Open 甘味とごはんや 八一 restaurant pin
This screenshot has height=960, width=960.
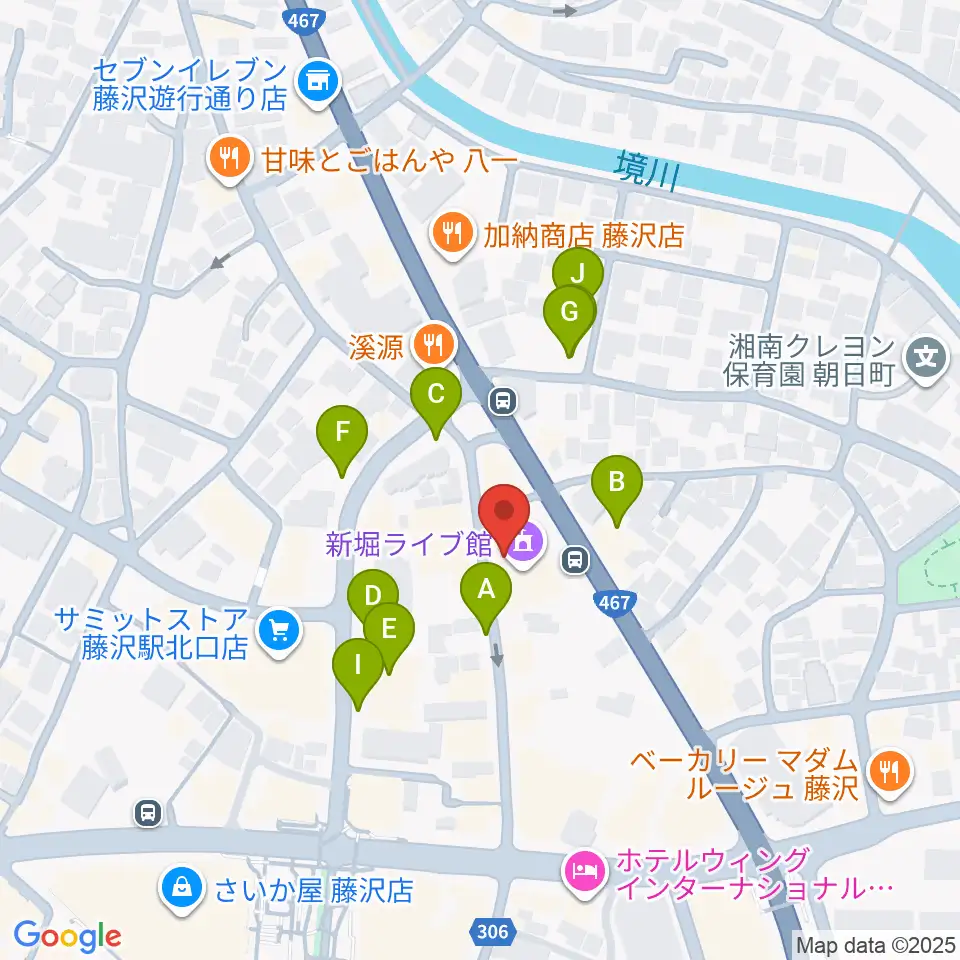pos(230,160)
